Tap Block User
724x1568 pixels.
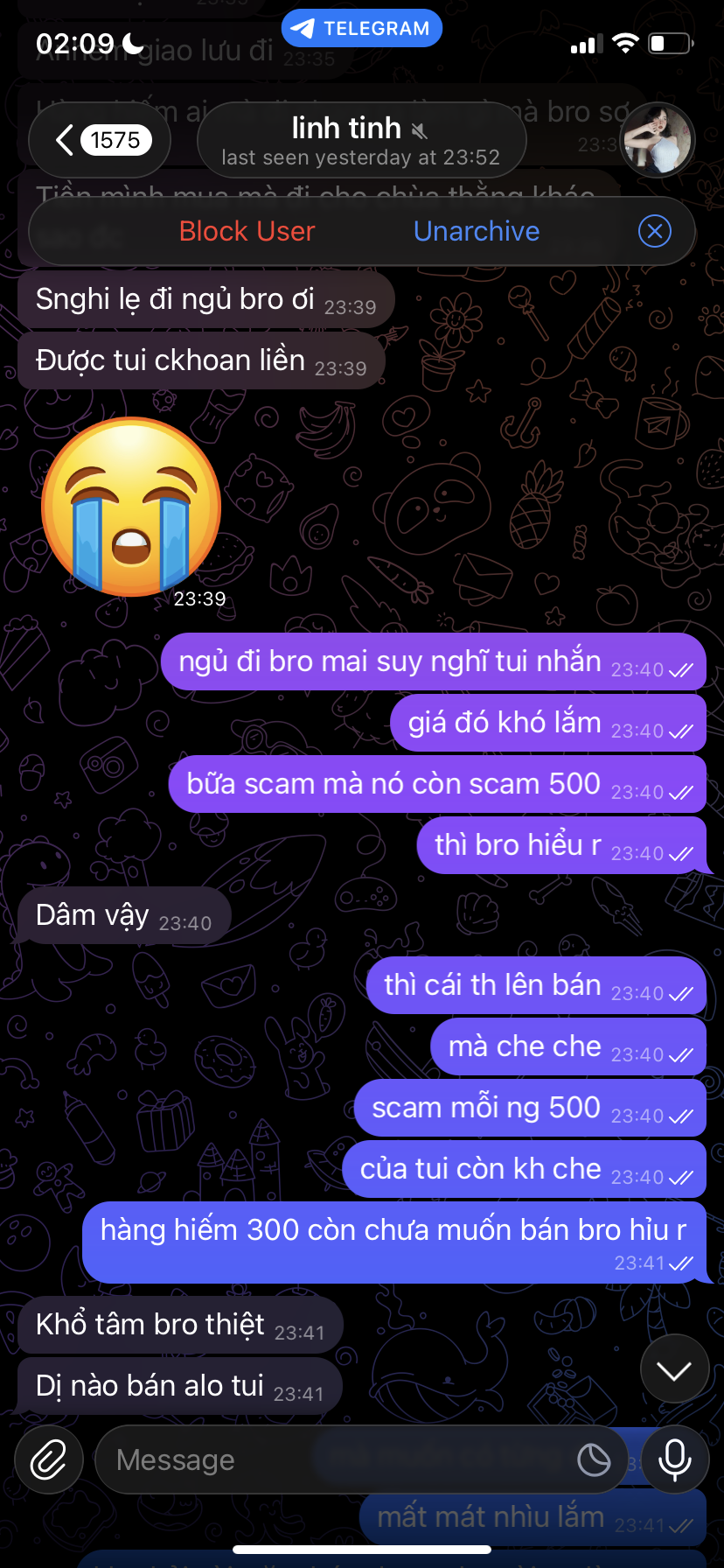[247, 231]
